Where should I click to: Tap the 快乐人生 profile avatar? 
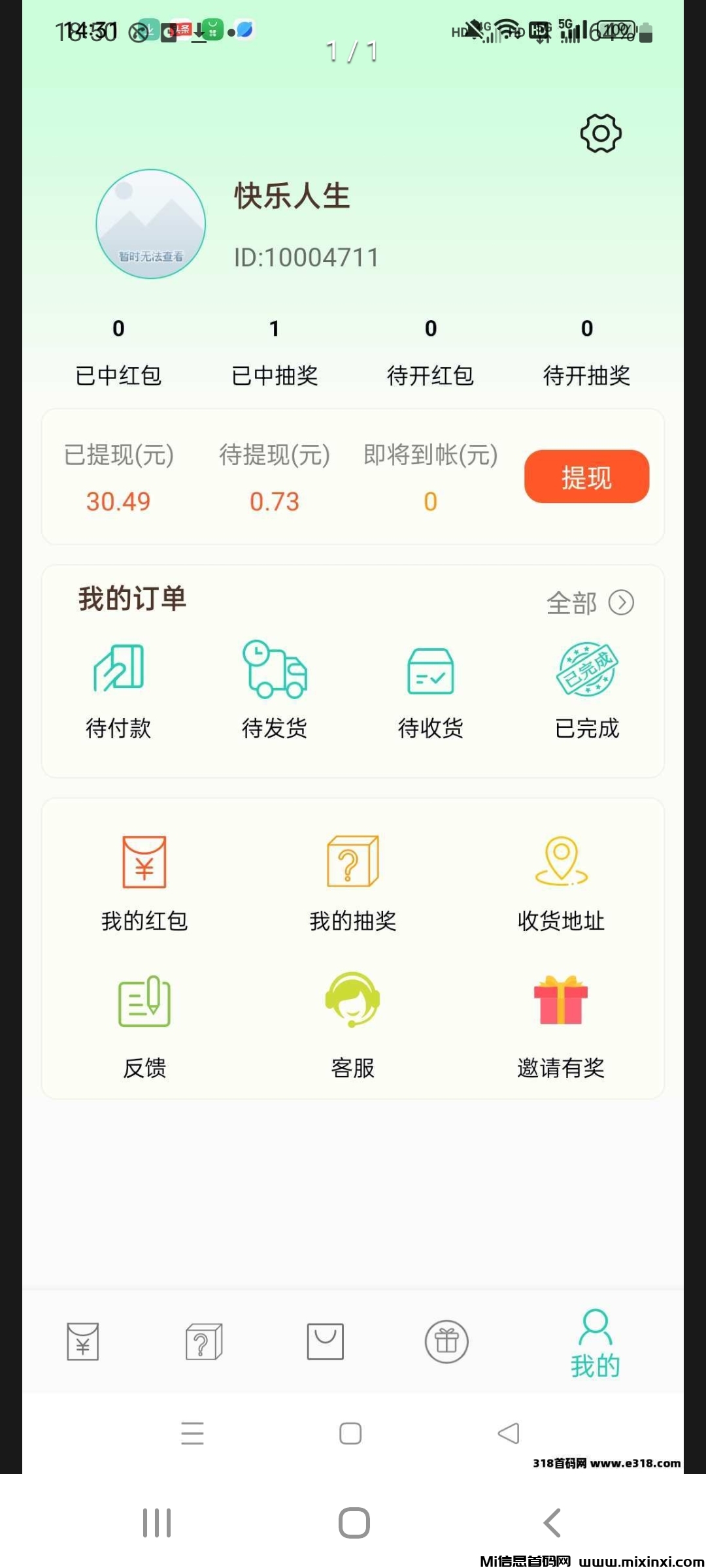tap(150, 223)
